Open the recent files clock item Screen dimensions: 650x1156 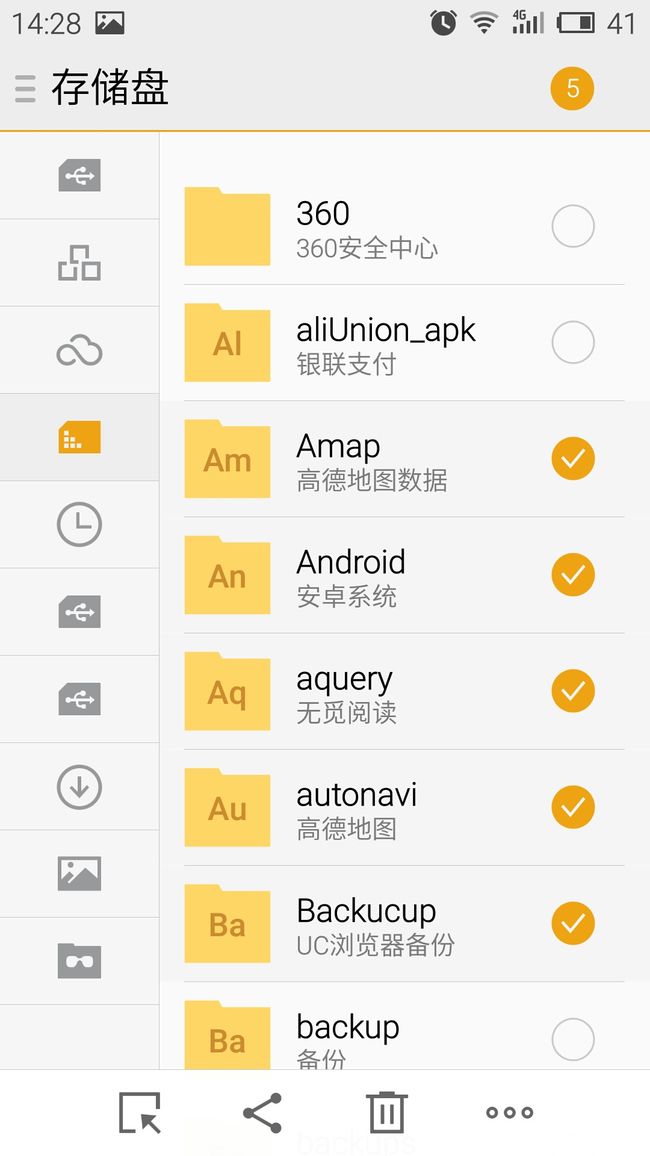pyautogui.click(x=80, y=524)
